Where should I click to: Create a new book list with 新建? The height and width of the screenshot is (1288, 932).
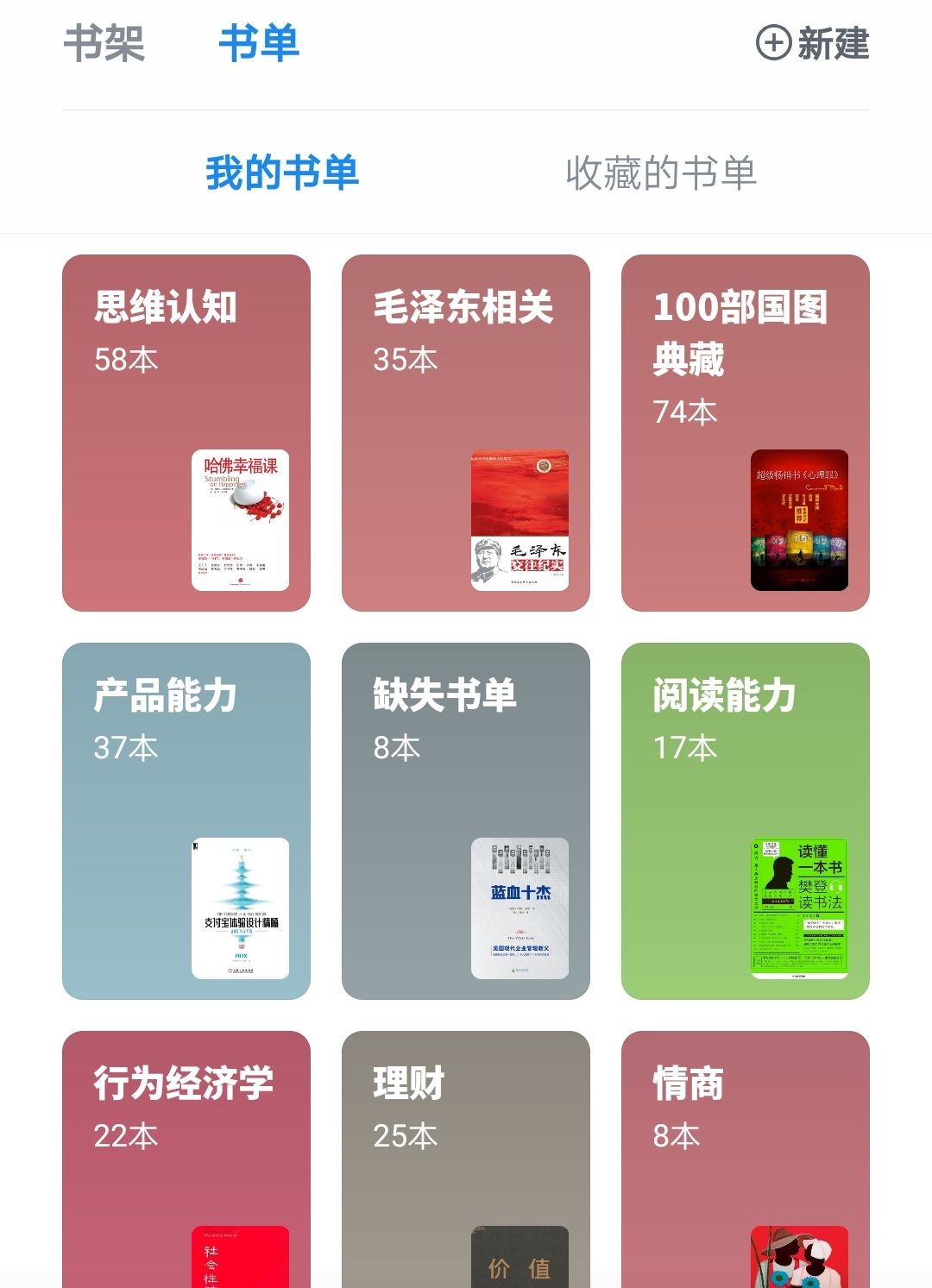[812, 43]
